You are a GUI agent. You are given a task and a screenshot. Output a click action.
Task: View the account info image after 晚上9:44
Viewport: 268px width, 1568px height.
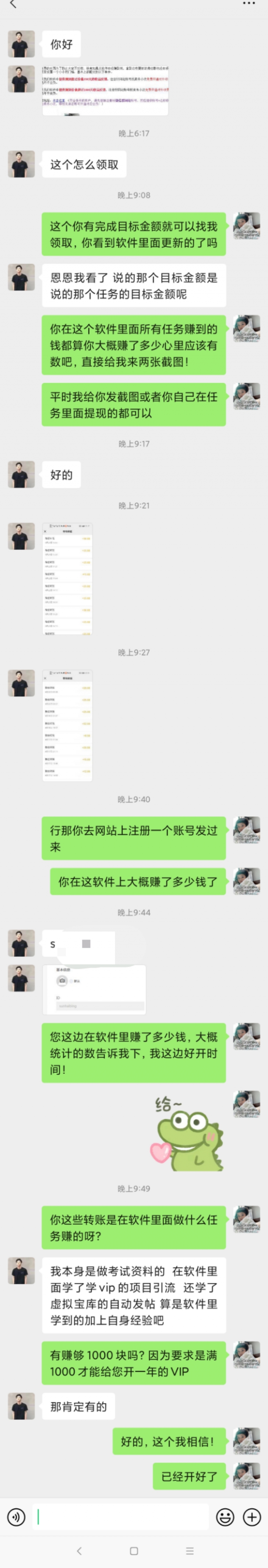click(94, 989)
